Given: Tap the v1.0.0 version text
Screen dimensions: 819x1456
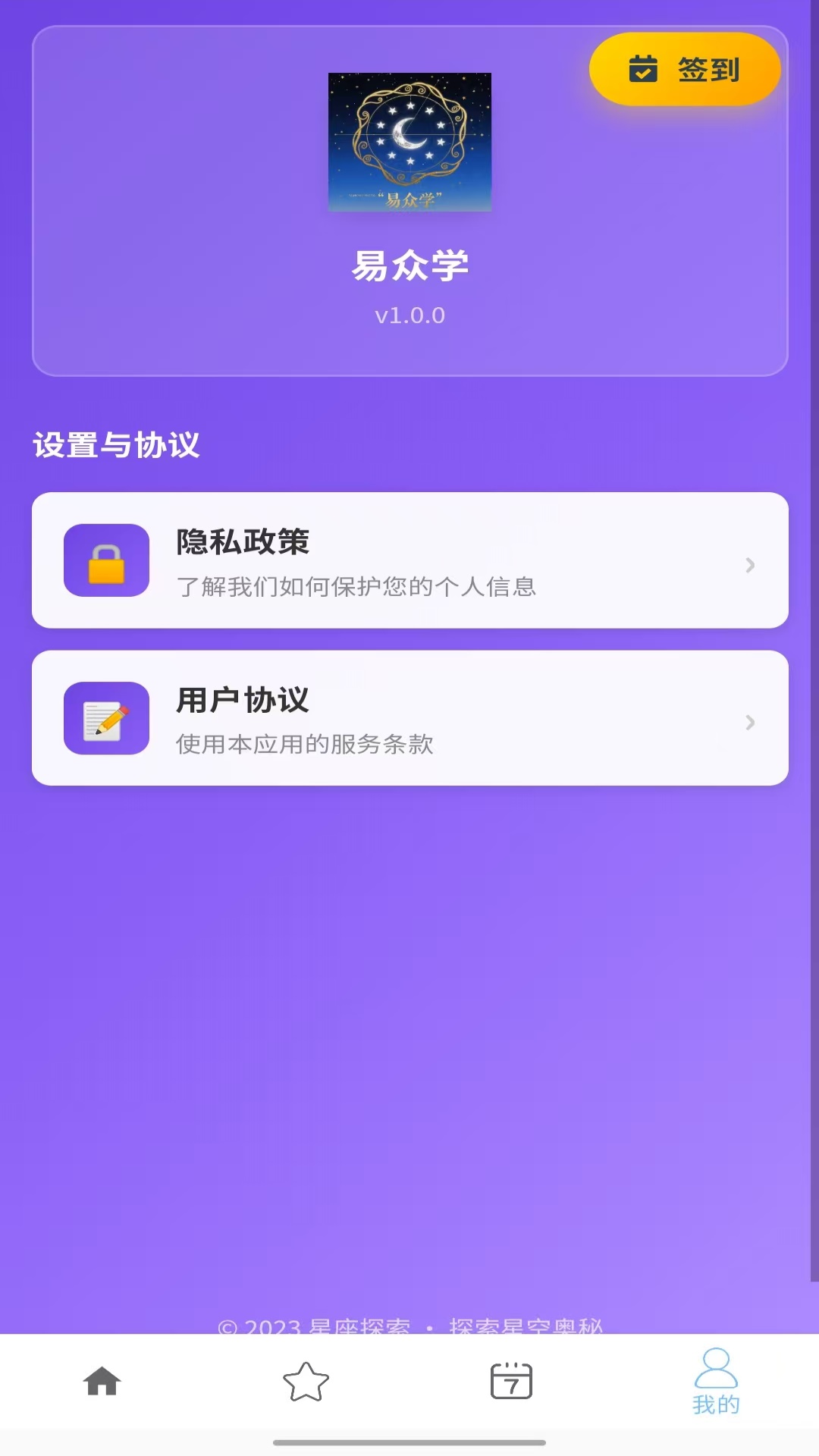Looking at the screenshot, I should (x=409, y=315).
